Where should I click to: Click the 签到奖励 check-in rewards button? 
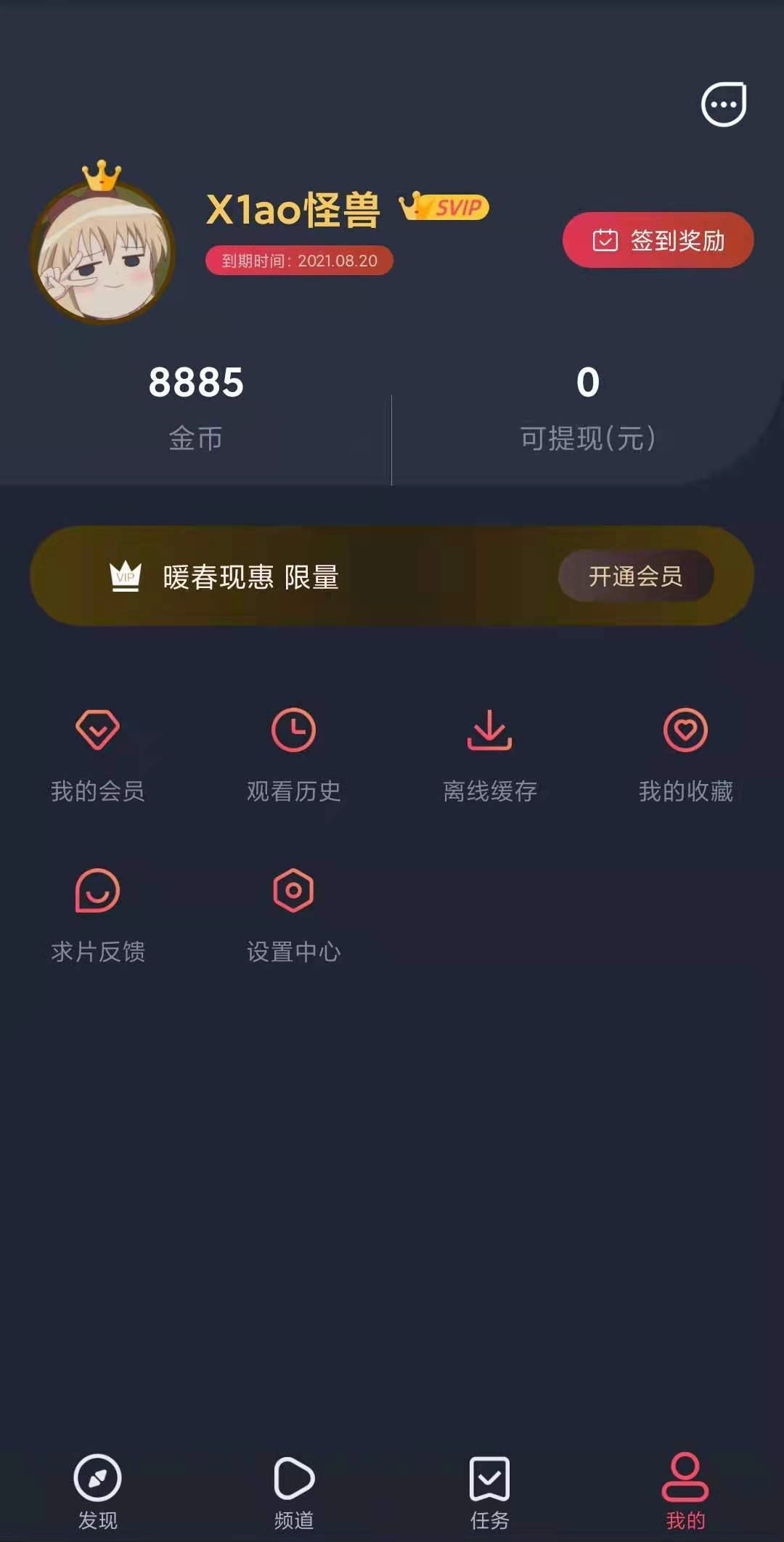coord(657,240)
